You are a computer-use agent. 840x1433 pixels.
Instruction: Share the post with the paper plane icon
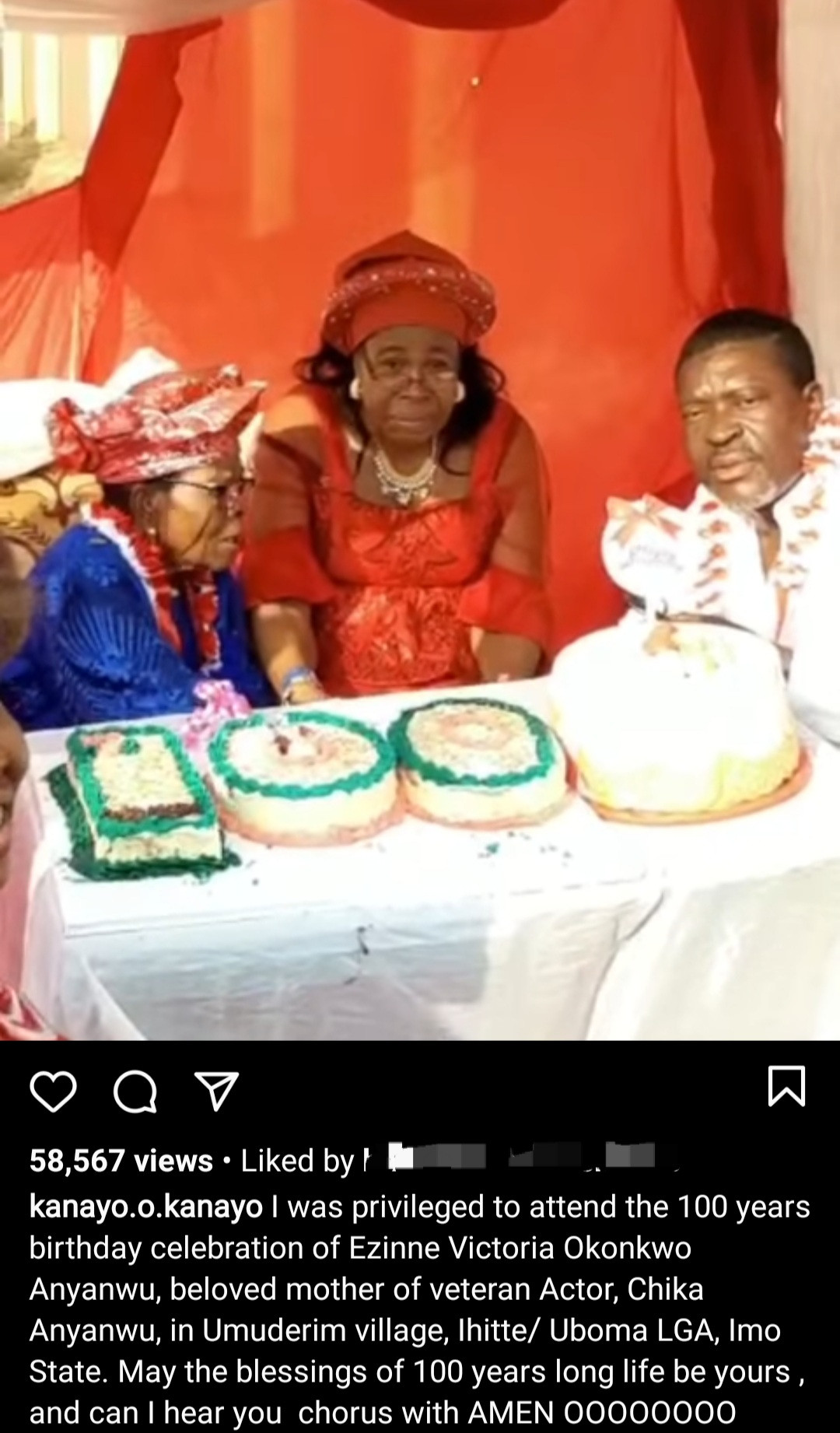(216, 1091)
